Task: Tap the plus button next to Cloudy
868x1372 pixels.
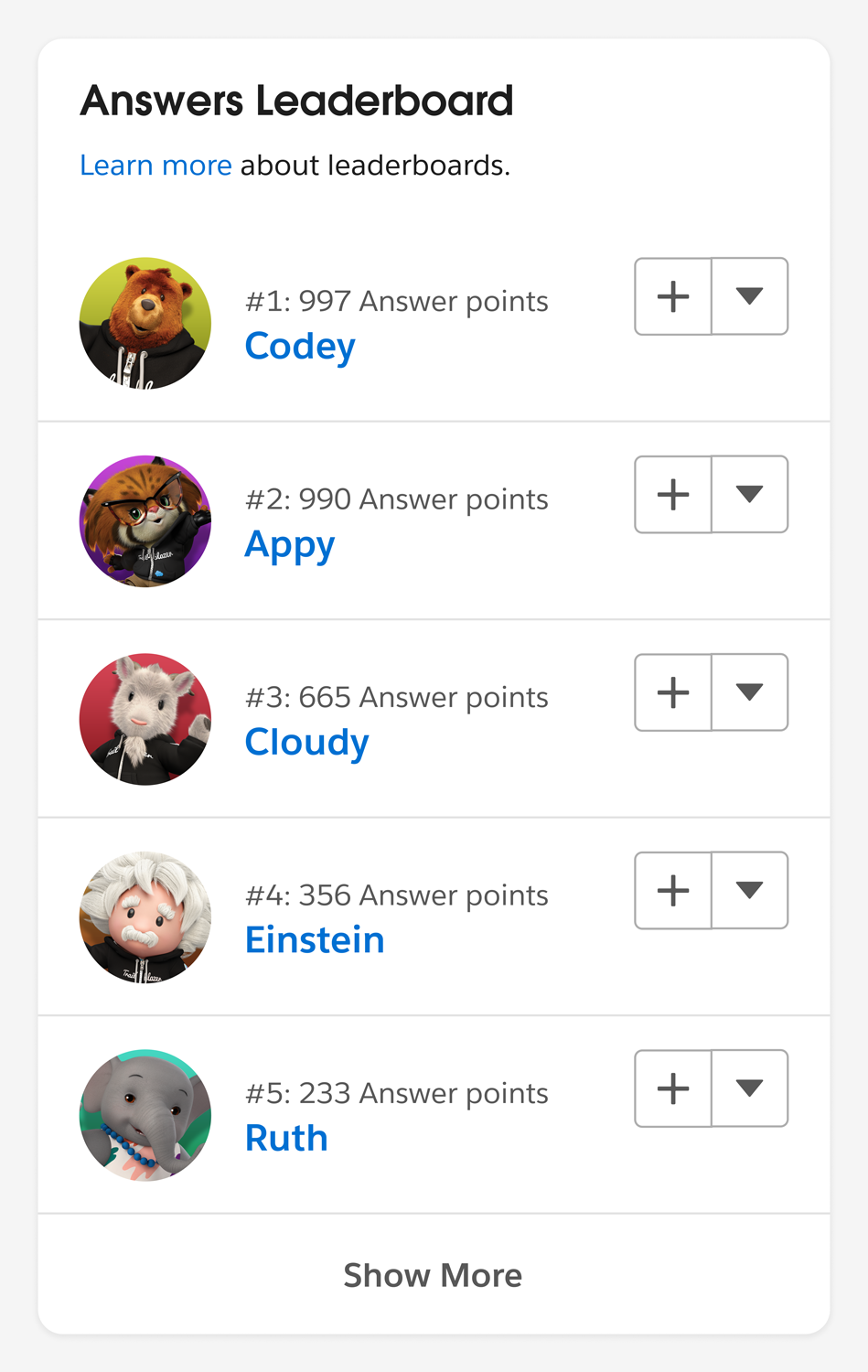Action: [x=673, y=692]
